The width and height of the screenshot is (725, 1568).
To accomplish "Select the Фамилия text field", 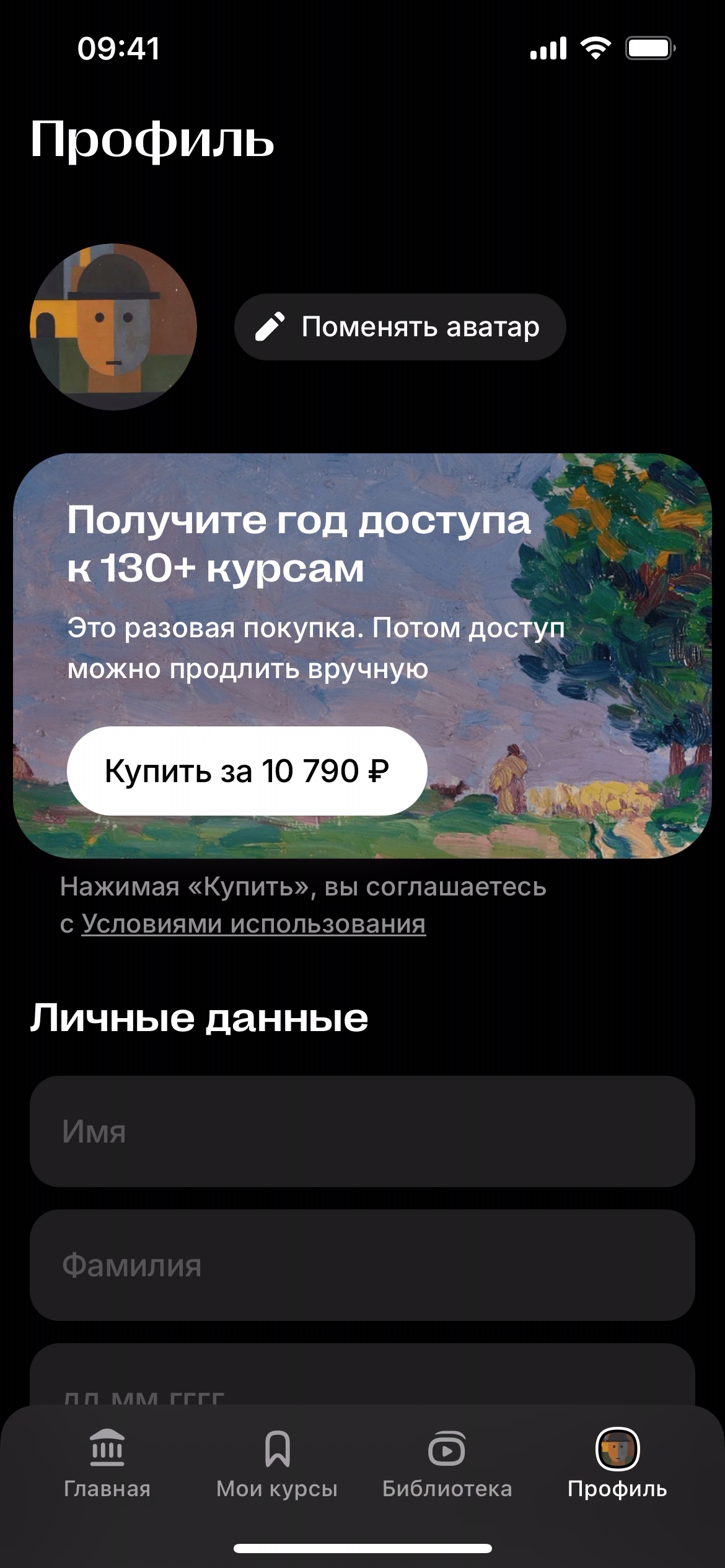I will [x=362, y=1265].
